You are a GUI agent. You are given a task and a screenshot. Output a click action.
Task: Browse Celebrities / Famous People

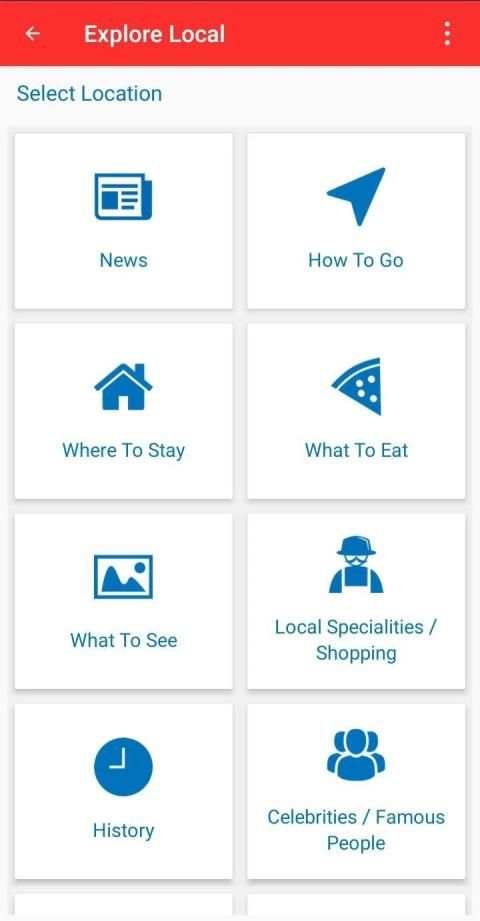pyautogui.click(x=356, y=791)
